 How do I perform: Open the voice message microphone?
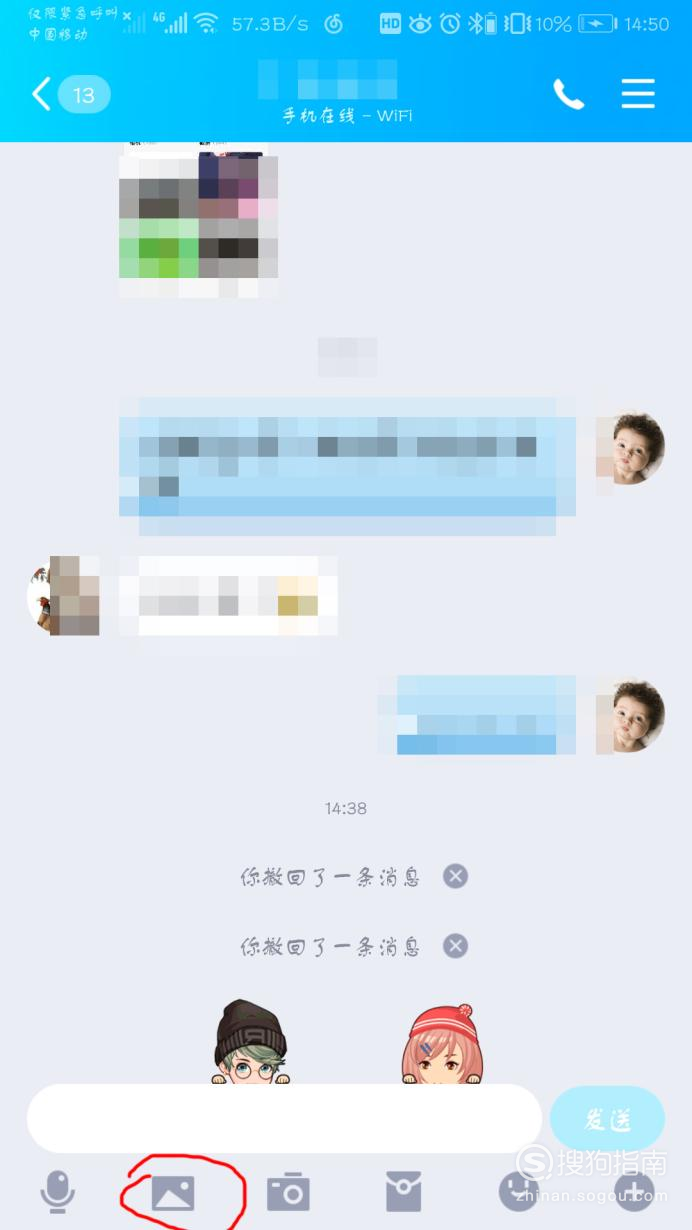57,1192
